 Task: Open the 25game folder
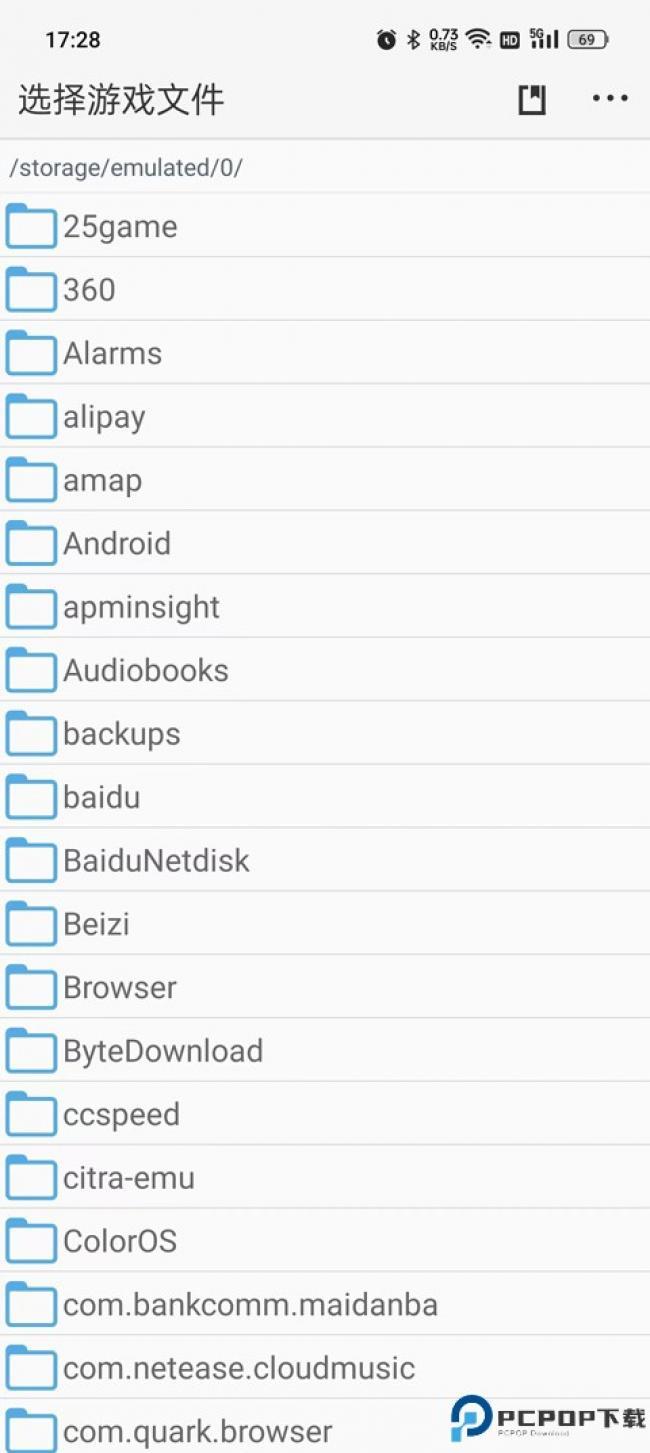pos(120,227)
